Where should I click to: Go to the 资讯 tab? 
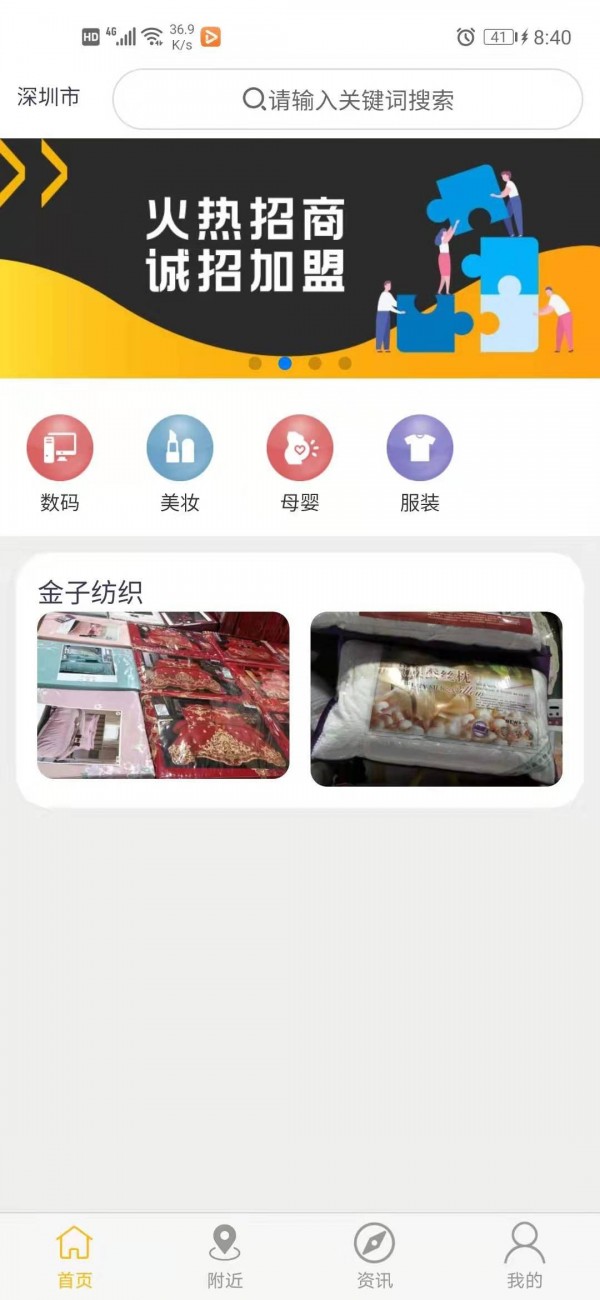[375, 1256]
